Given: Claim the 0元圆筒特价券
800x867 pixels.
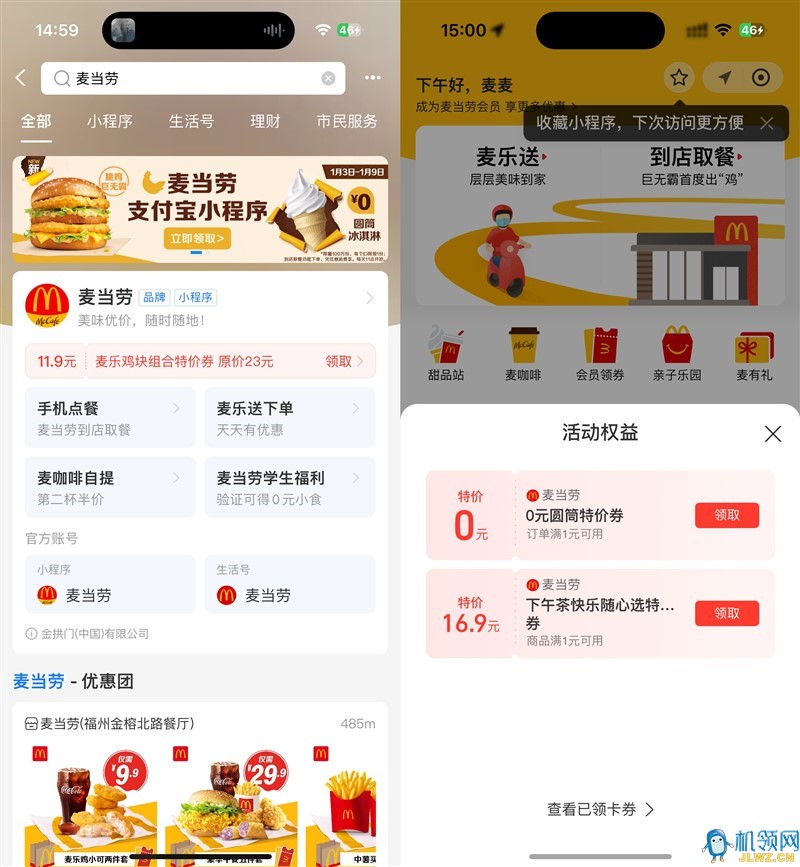Looking at the screenshot, I should click(x=727, y=515).
